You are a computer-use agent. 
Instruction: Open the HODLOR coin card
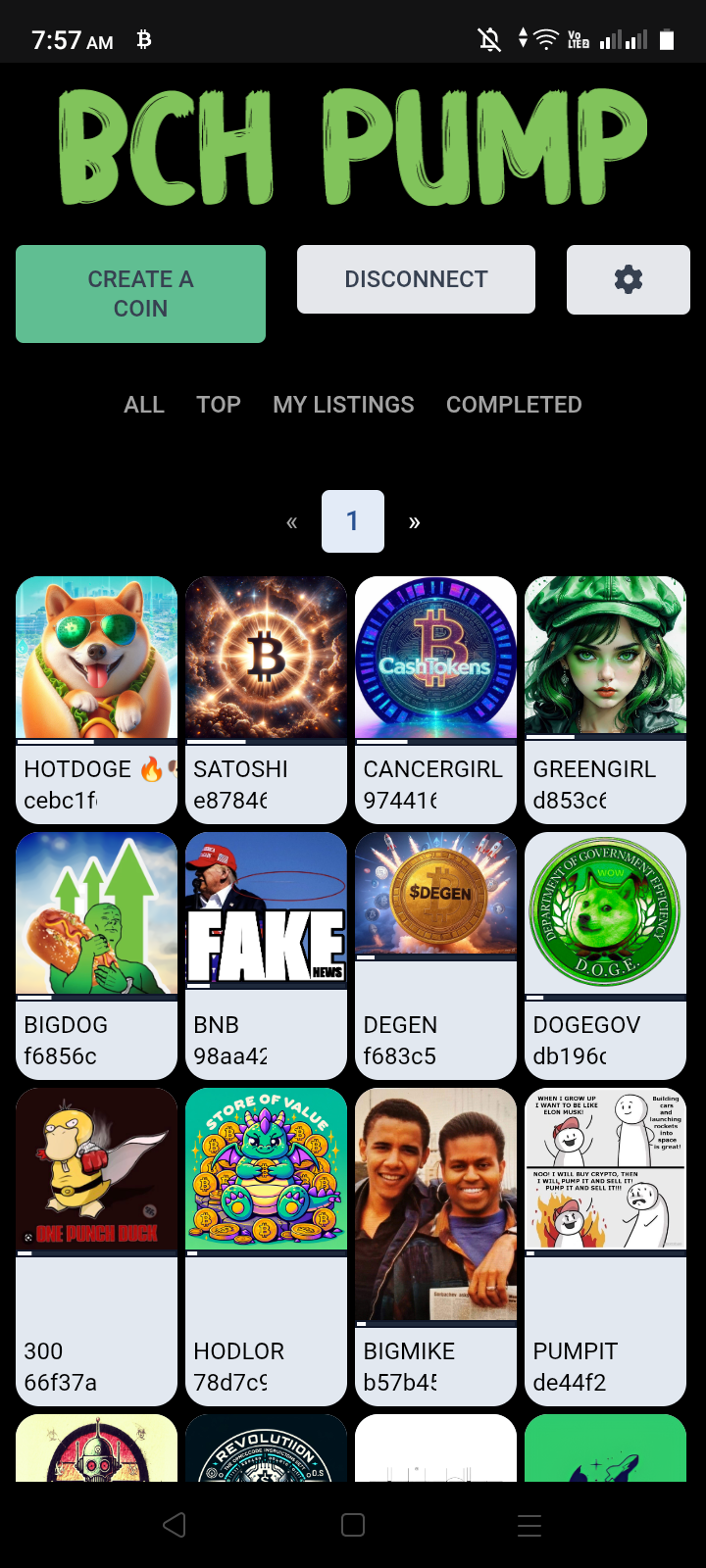point(266,1247)
